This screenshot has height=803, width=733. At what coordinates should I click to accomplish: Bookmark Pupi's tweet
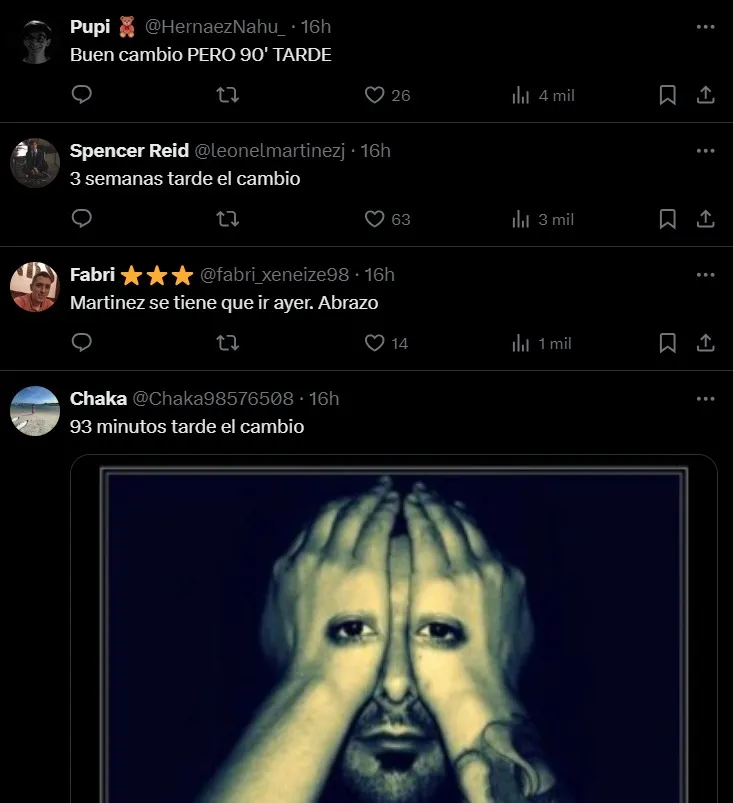668,95
